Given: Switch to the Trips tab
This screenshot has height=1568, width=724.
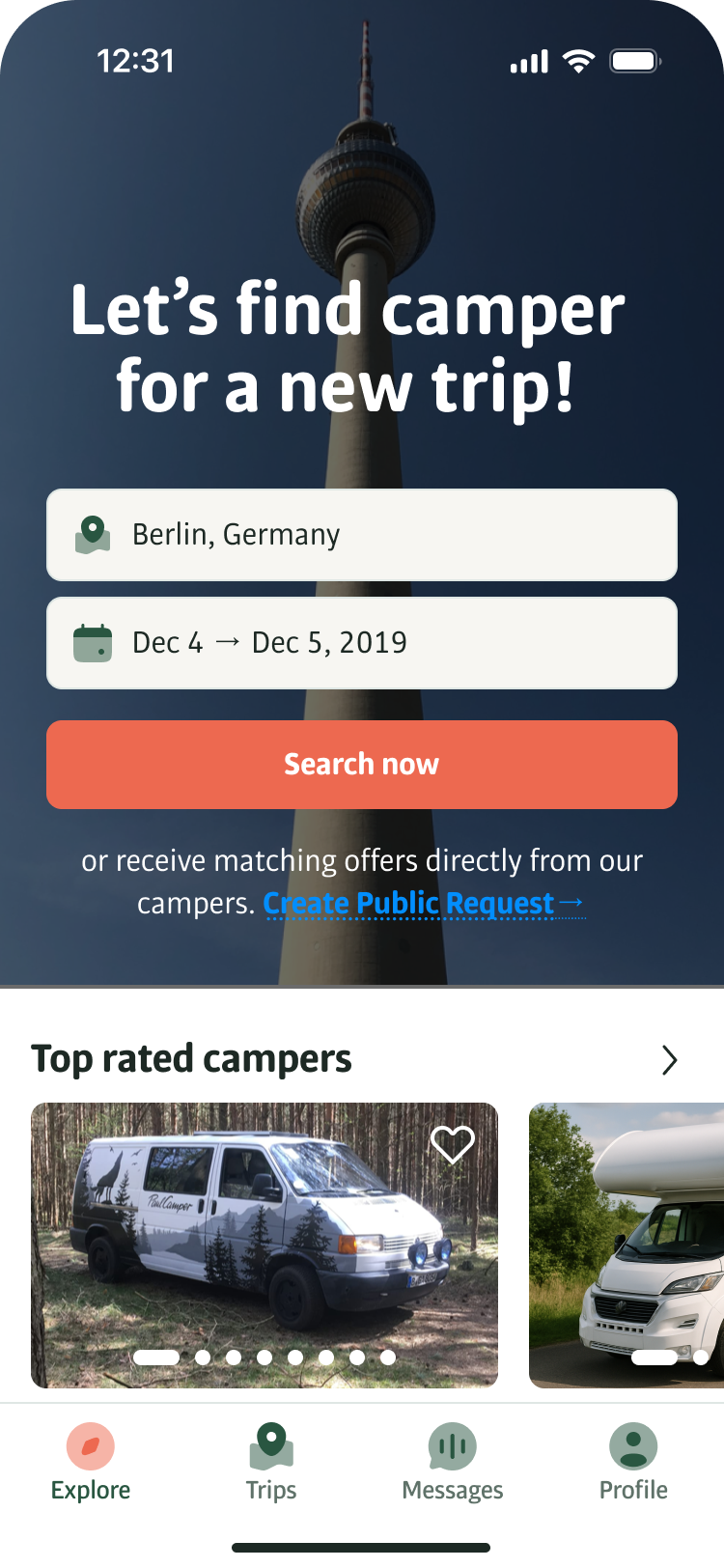Looking at the screenshot, I should (271, 1463).
